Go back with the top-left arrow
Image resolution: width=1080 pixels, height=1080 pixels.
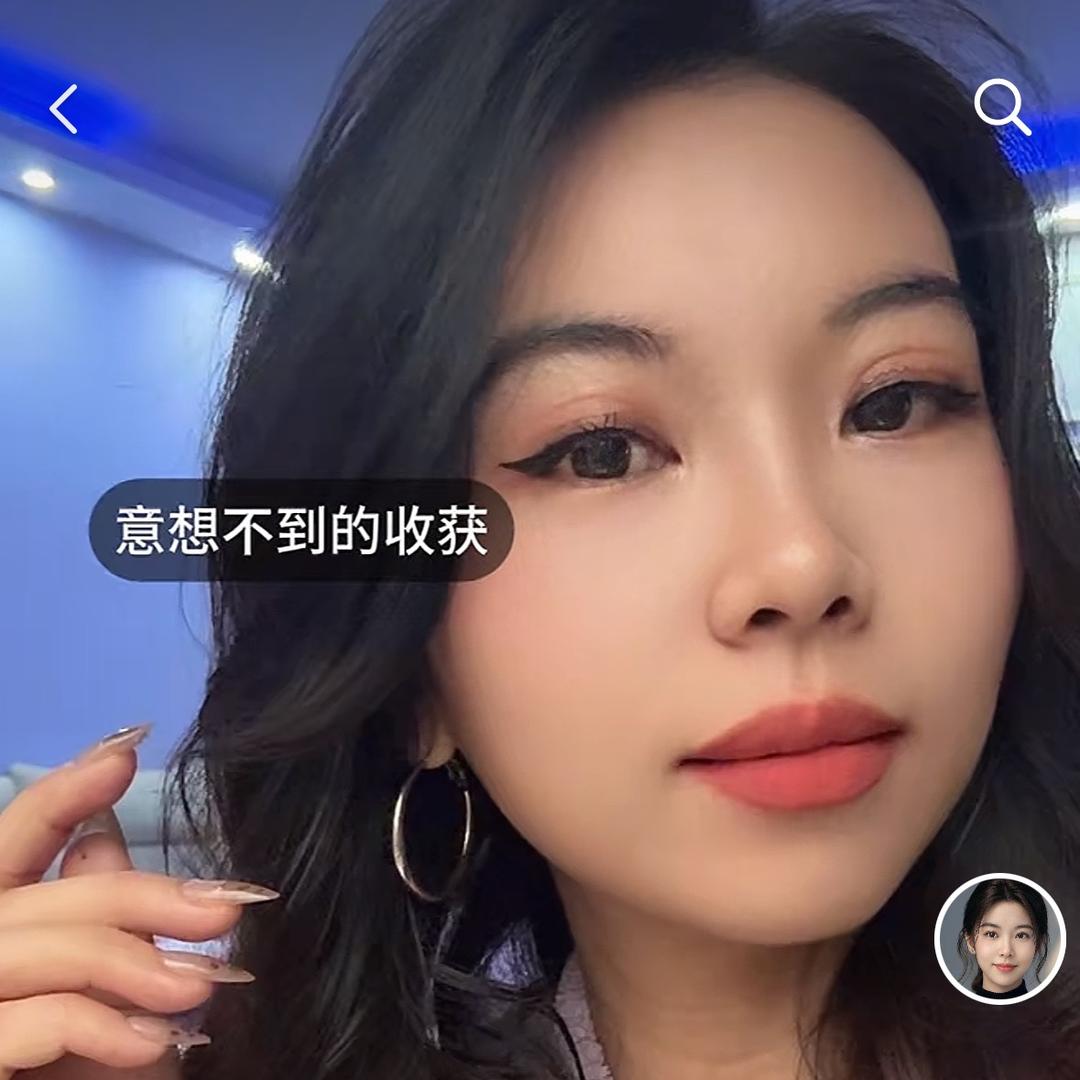click(64, 109)
